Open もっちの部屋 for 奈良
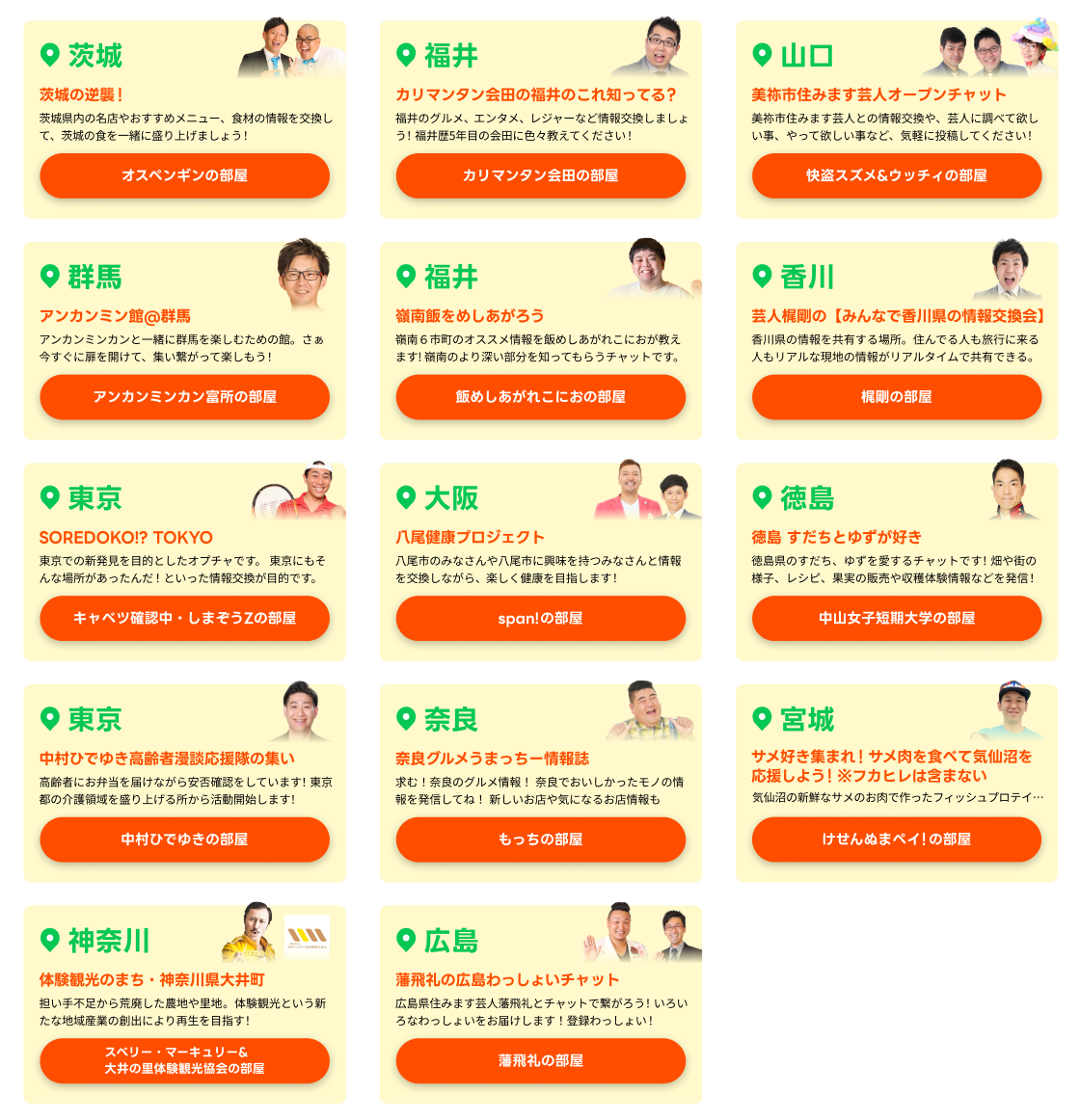The height and width of the screenshot is (1120, 1080). pos(540,840)
